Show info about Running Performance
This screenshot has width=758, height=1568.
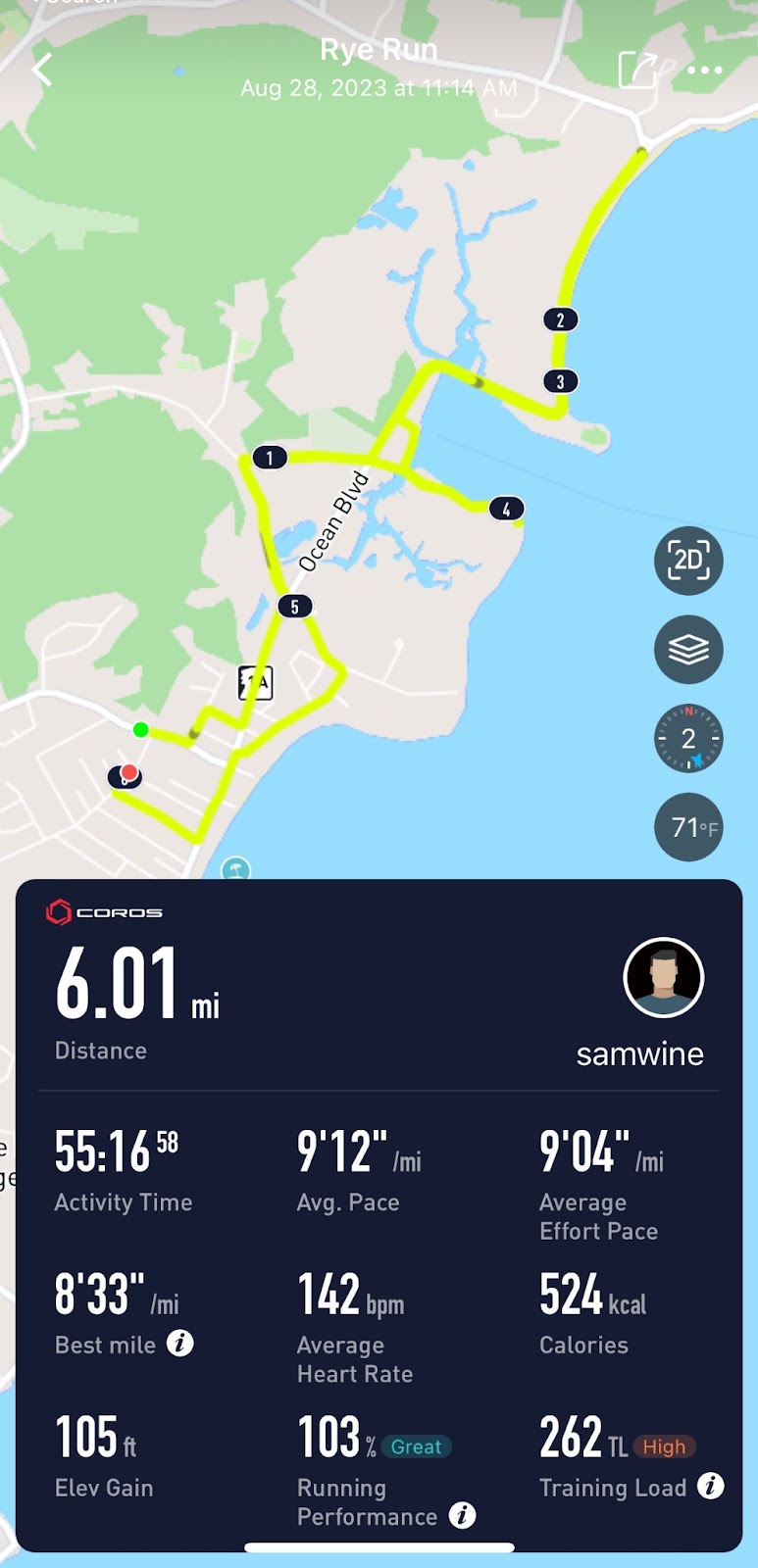[x=463, y=1516]
